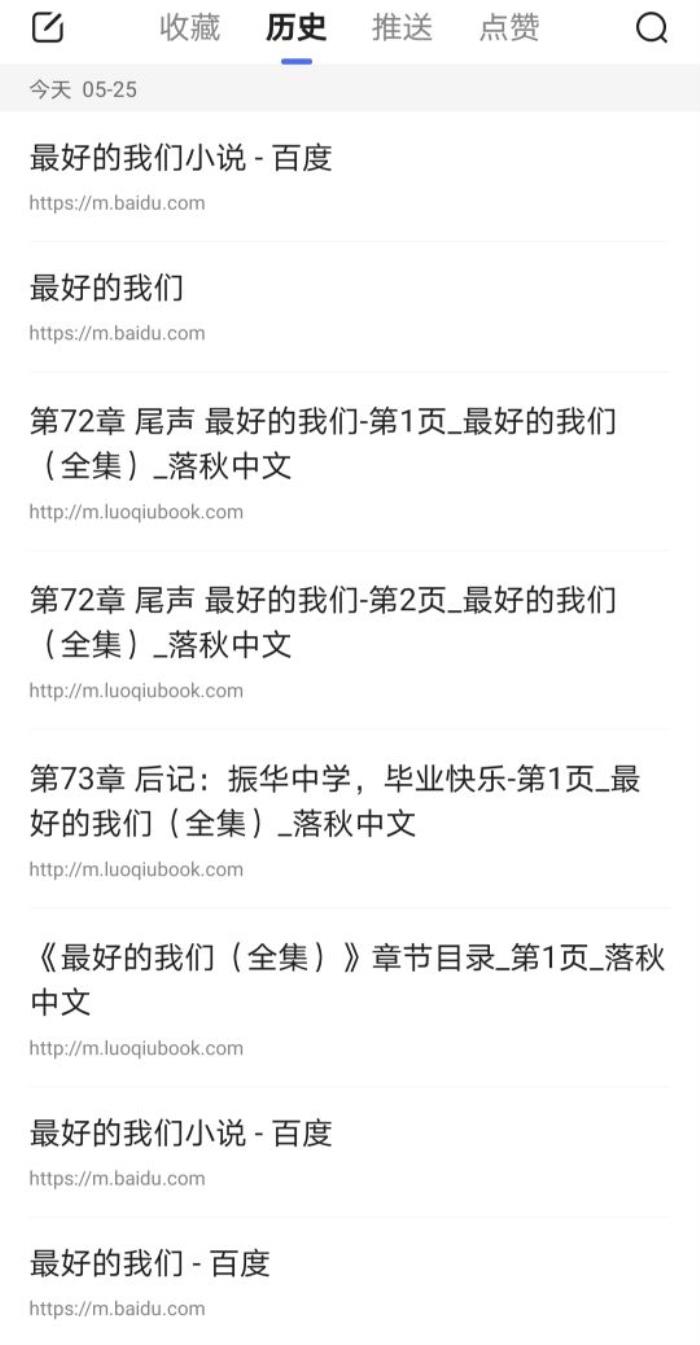Go to the 点赞 tab
This screenshot has height=1345, width=700.
point(509,28)
